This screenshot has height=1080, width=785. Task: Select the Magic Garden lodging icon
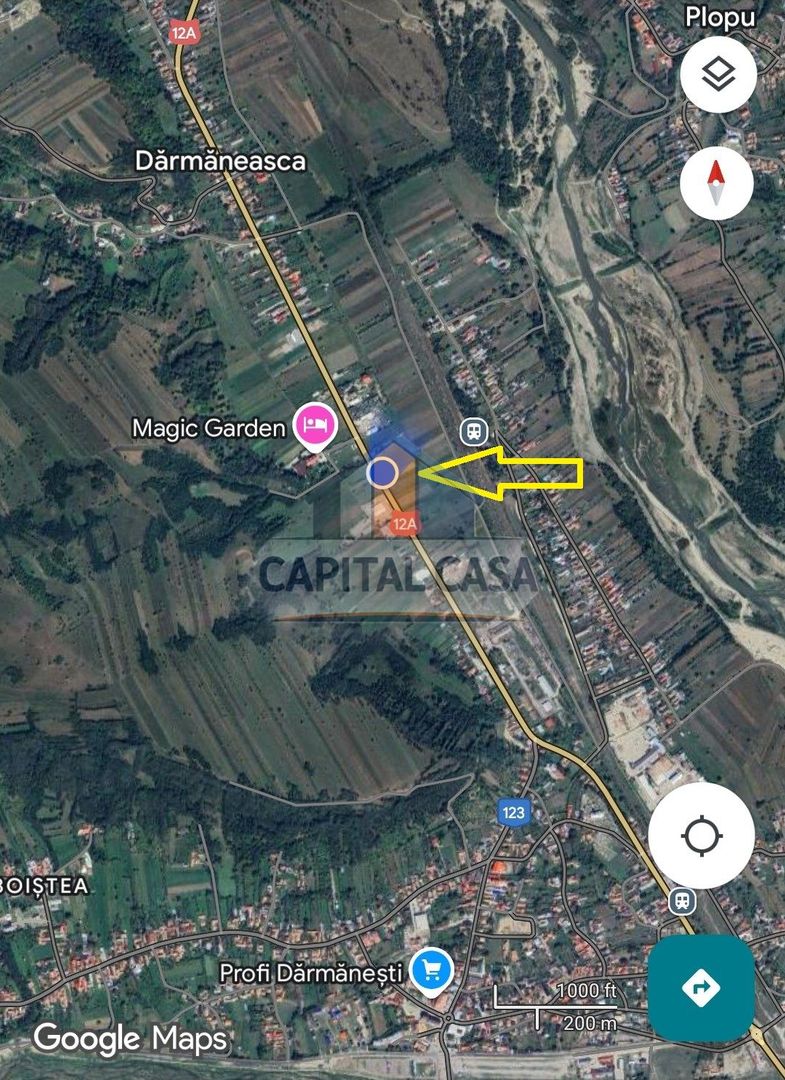point(313,425)
